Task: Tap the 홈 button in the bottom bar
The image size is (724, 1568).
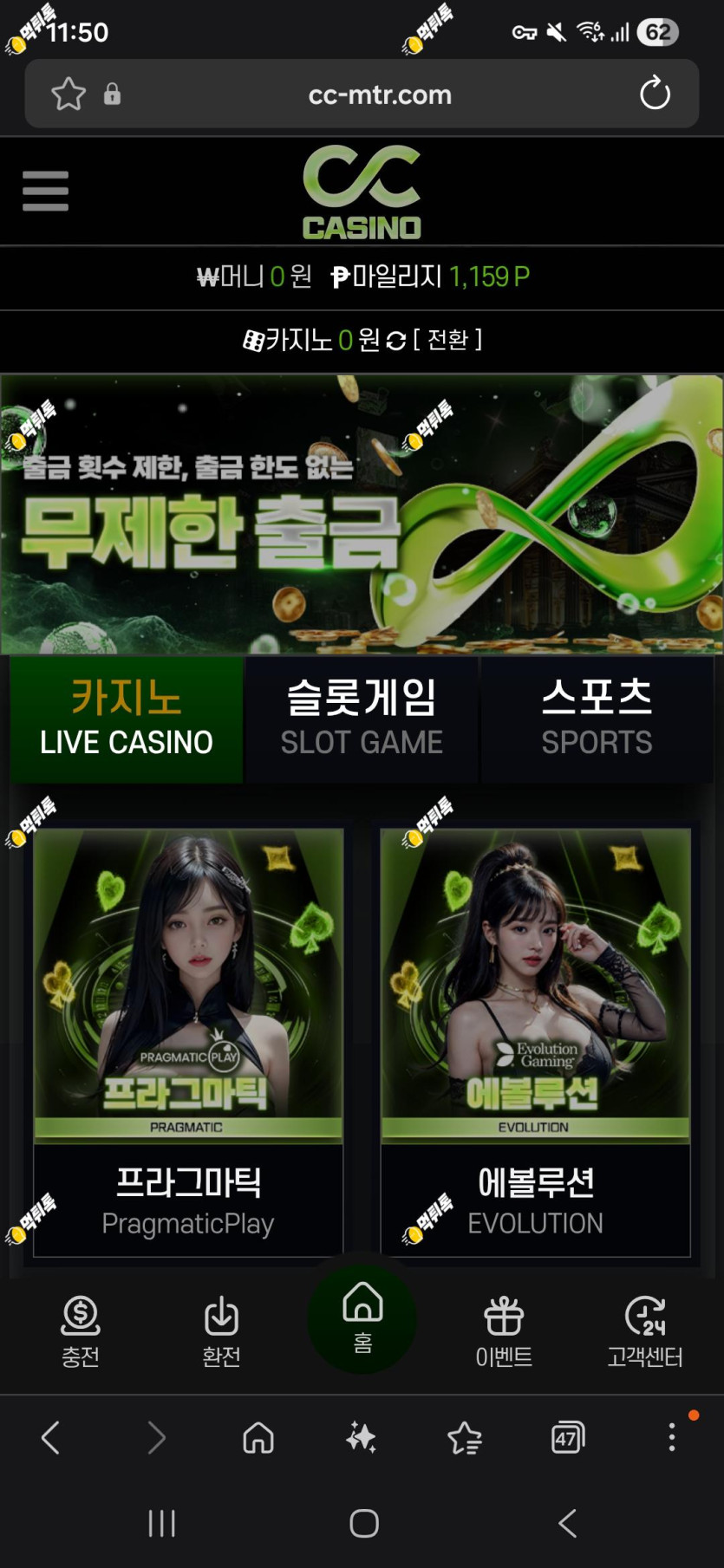Action: [362, 1318]
